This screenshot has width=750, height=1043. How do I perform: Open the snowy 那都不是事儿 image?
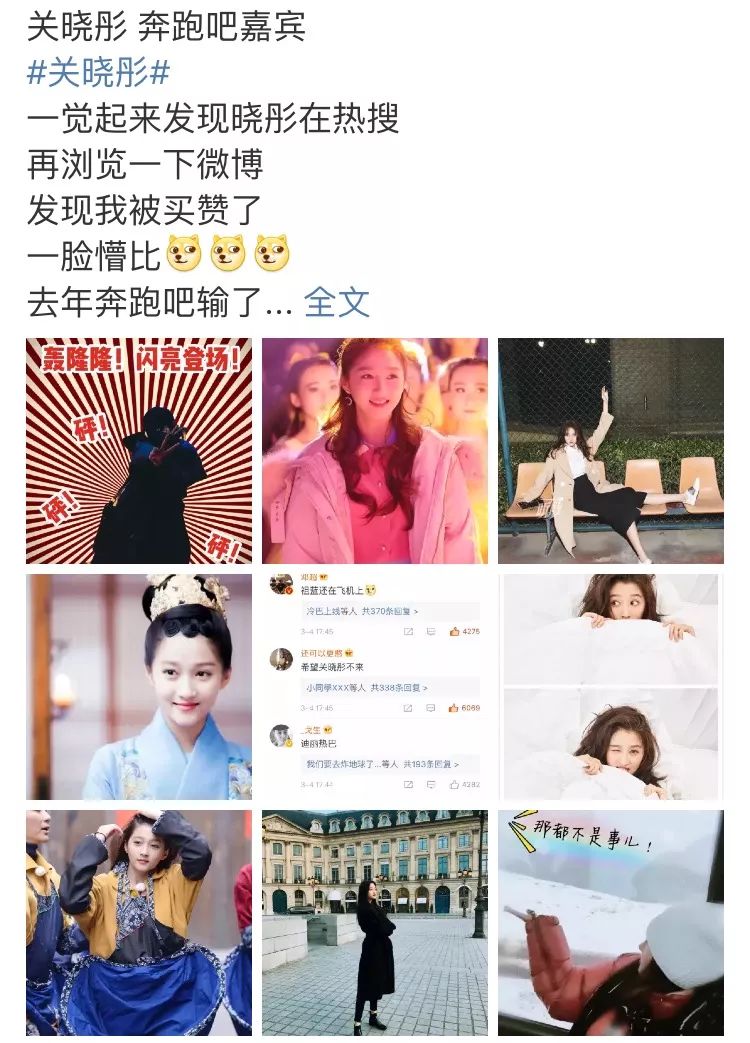611,923
